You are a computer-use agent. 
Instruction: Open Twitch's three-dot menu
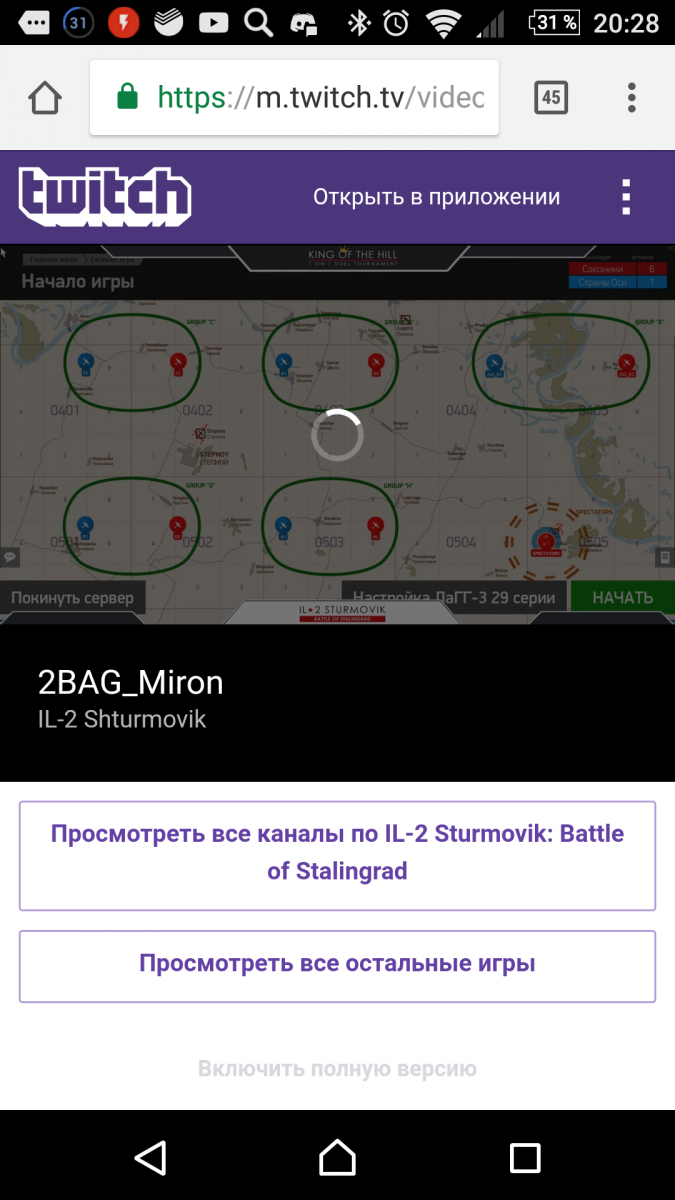[626, 197]
